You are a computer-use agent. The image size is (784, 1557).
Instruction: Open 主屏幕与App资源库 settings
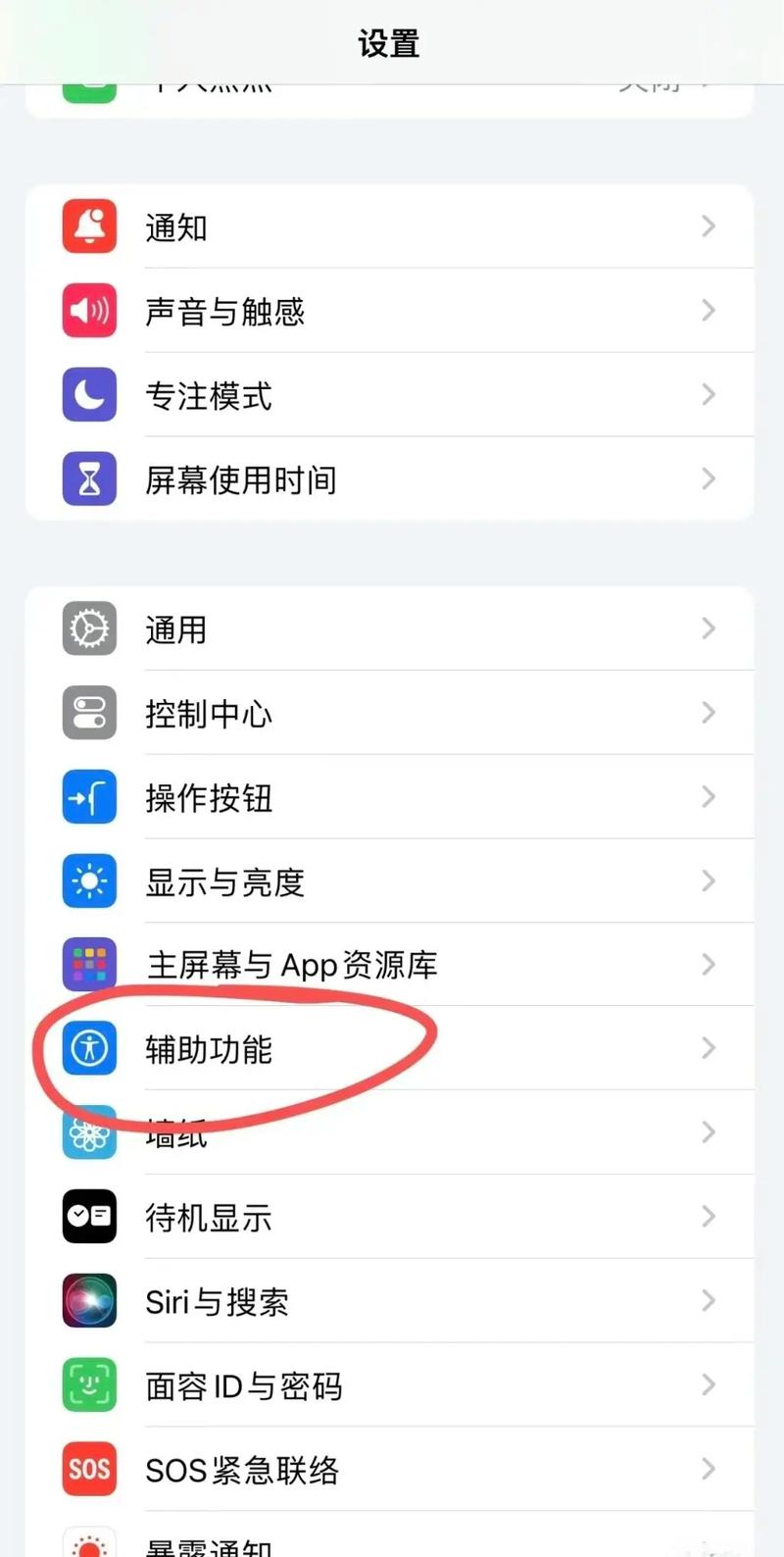click(x=392, y=966)
